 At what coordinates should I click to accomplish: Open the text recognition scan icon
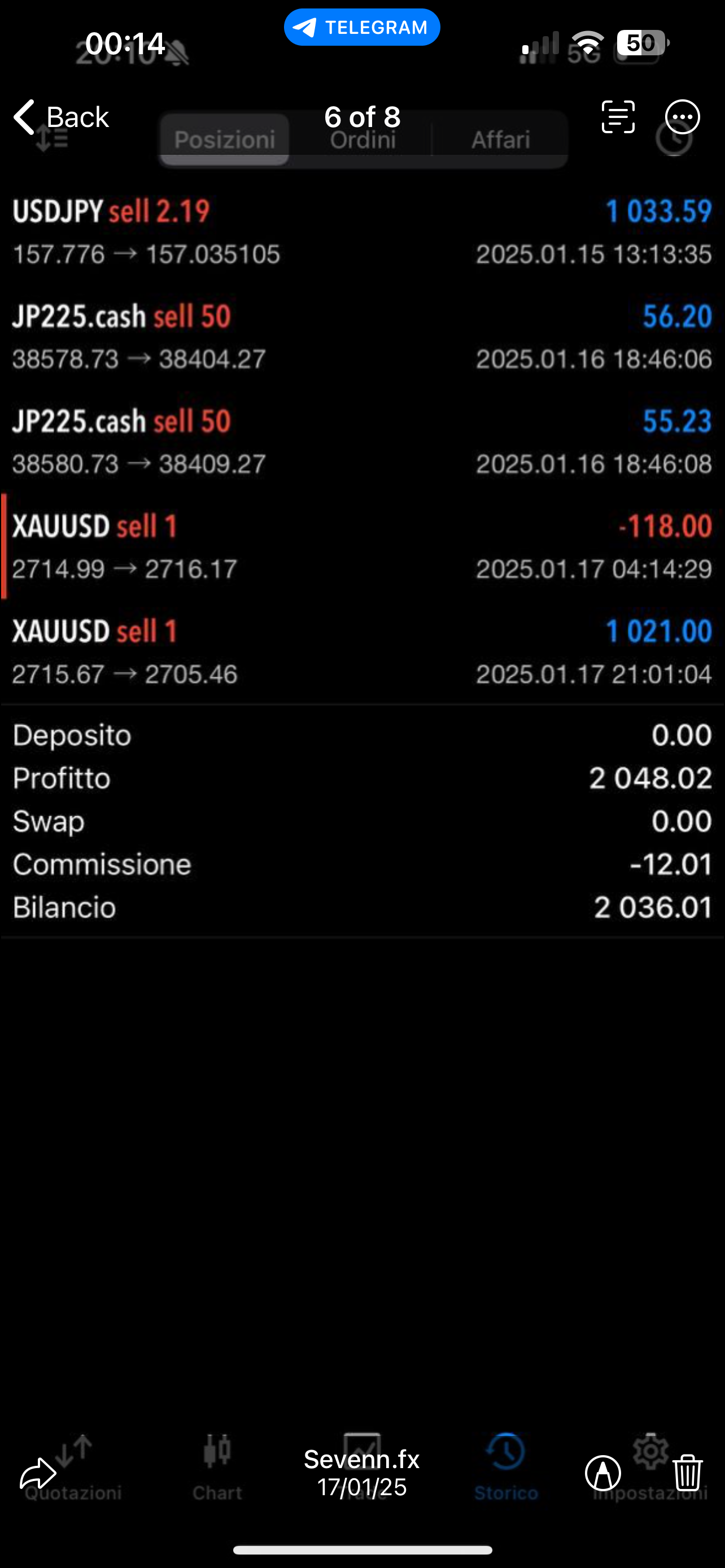click(x=618, y=117)
